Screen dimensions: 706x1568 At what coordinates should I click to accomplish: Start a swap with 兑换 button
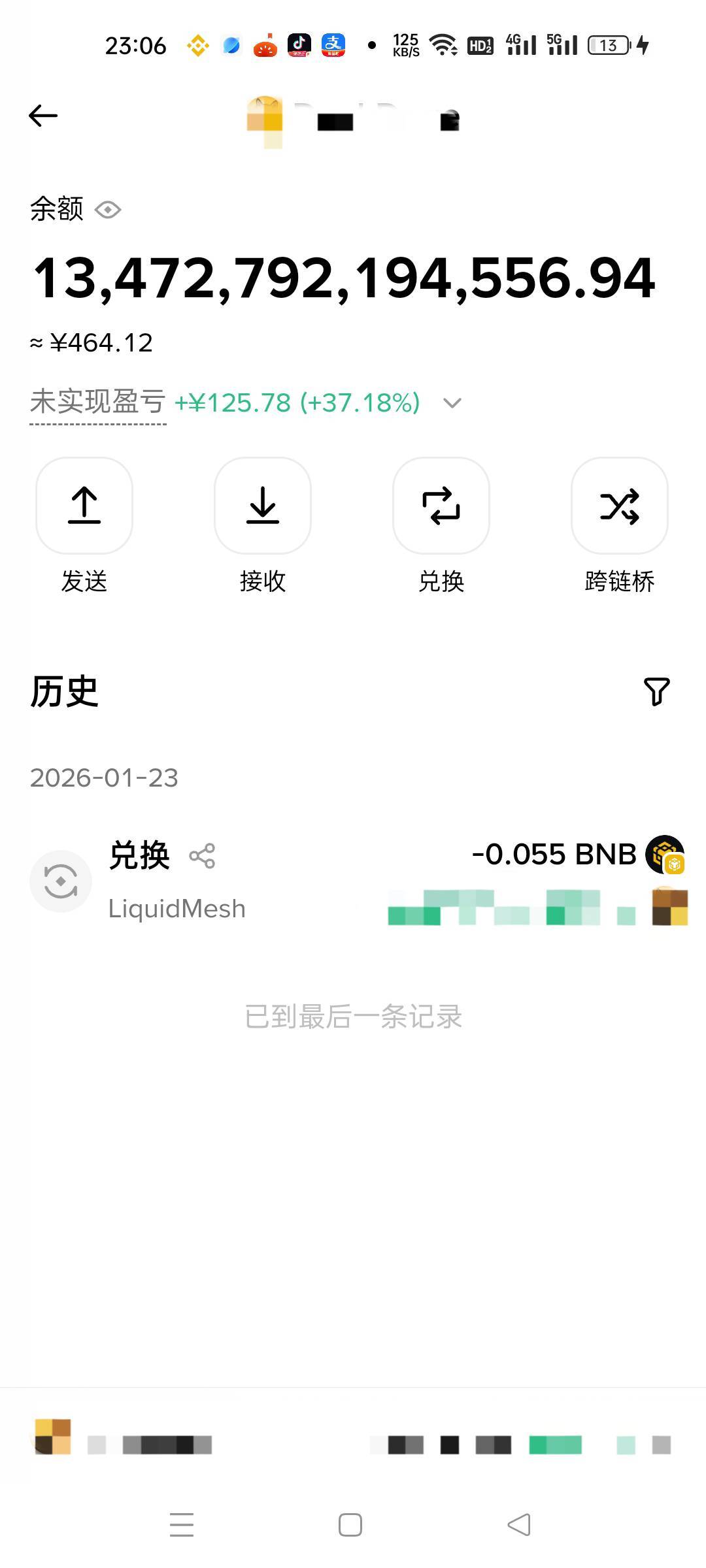(441, 506)
